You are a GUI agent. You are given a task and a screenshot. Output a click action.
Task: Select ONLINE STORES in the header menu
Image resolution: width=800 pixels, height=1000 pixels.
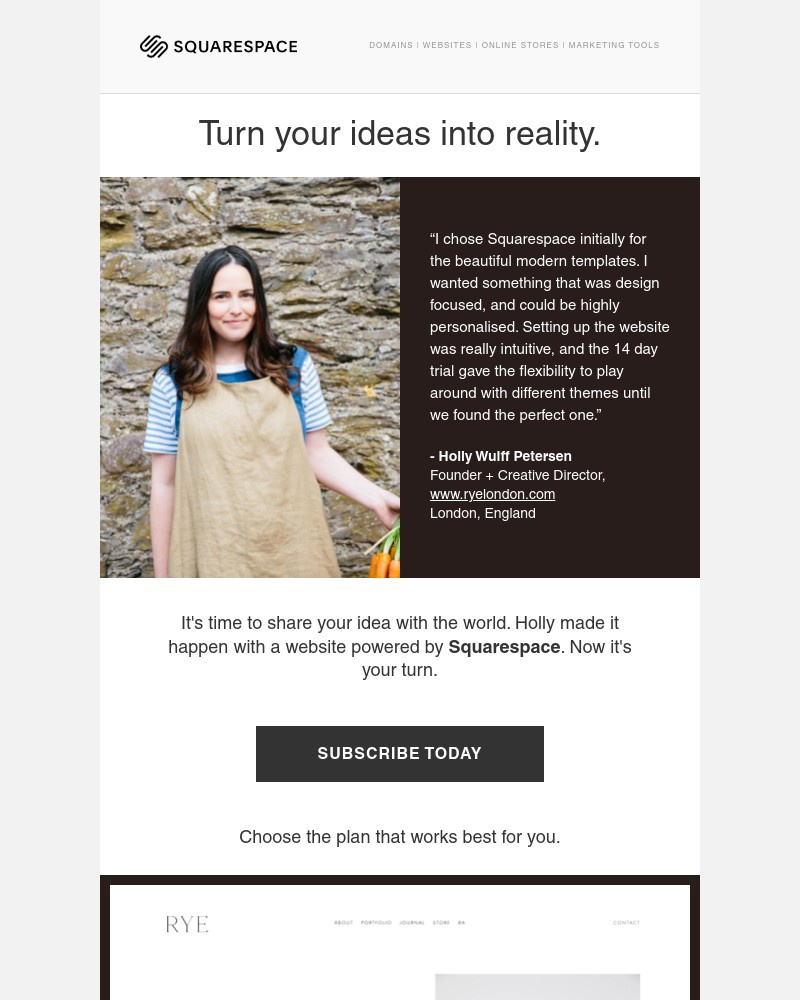pyautogui.click(x=520, y=45)
